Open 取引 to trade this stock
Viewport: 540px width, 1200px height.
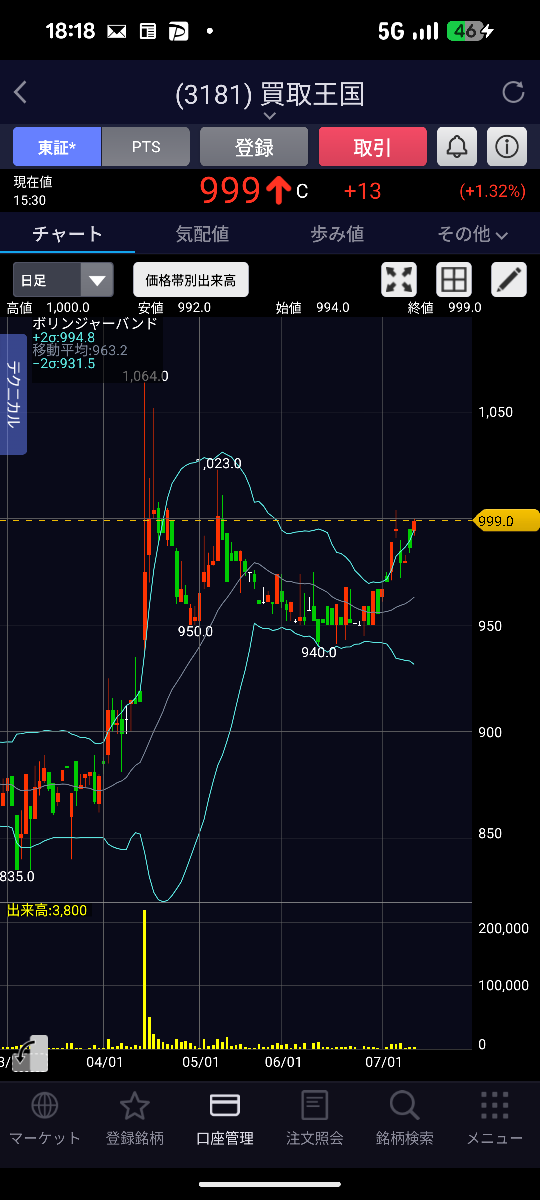pyautogui.click(x=373, y=147)
